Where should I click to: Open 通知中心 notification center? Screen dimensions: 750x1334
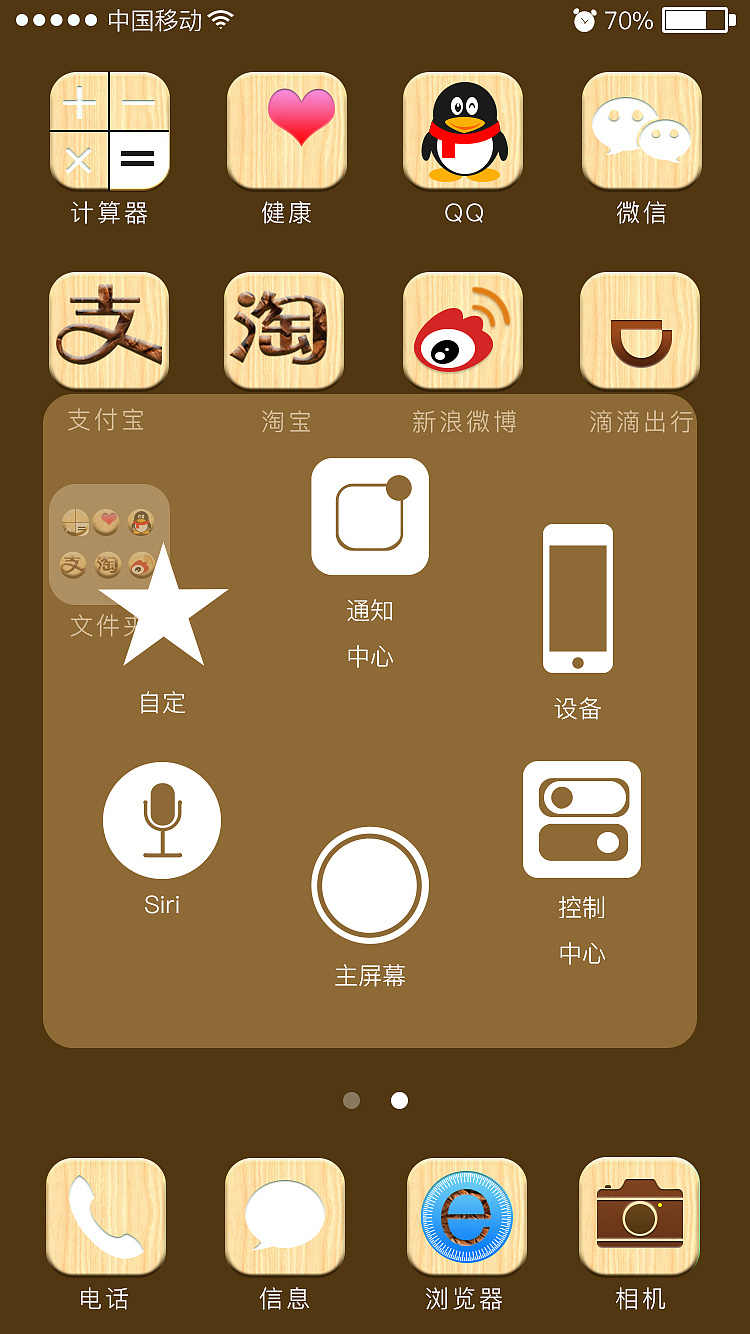[370, 517]
